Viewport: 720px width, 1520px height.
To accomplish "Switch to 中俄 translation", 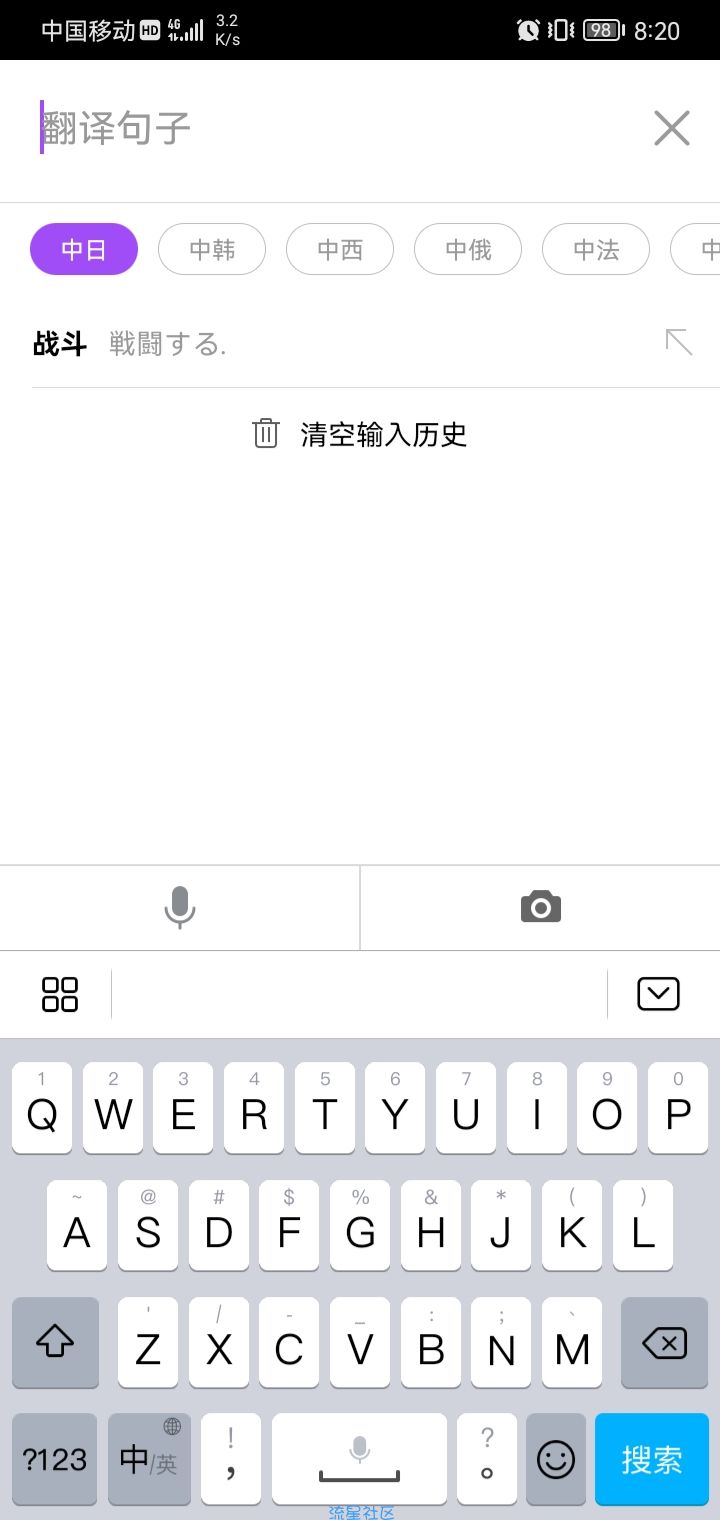I will 468,249.
